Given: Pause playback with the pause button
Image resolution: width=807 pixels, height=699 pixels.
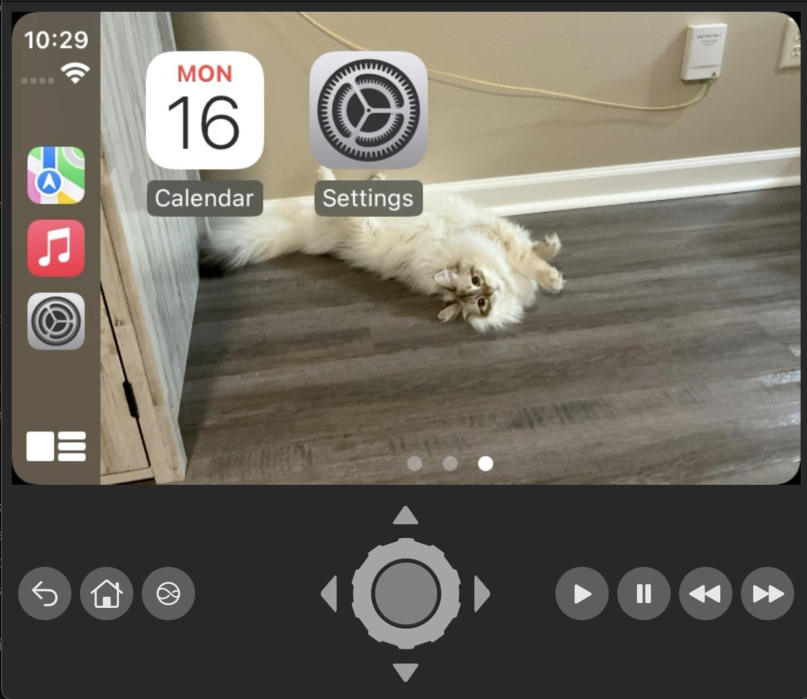Looking at the screenshot, I should tap(644, 594).
